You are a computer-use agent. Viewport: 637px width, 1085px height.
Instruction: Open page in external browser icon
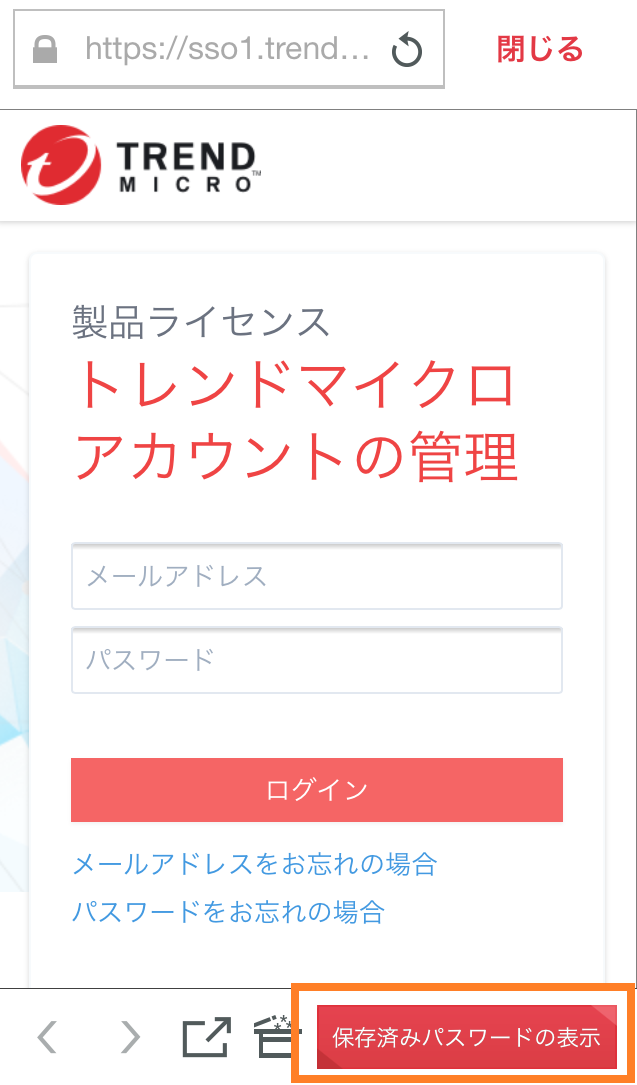coord(206,1037)
